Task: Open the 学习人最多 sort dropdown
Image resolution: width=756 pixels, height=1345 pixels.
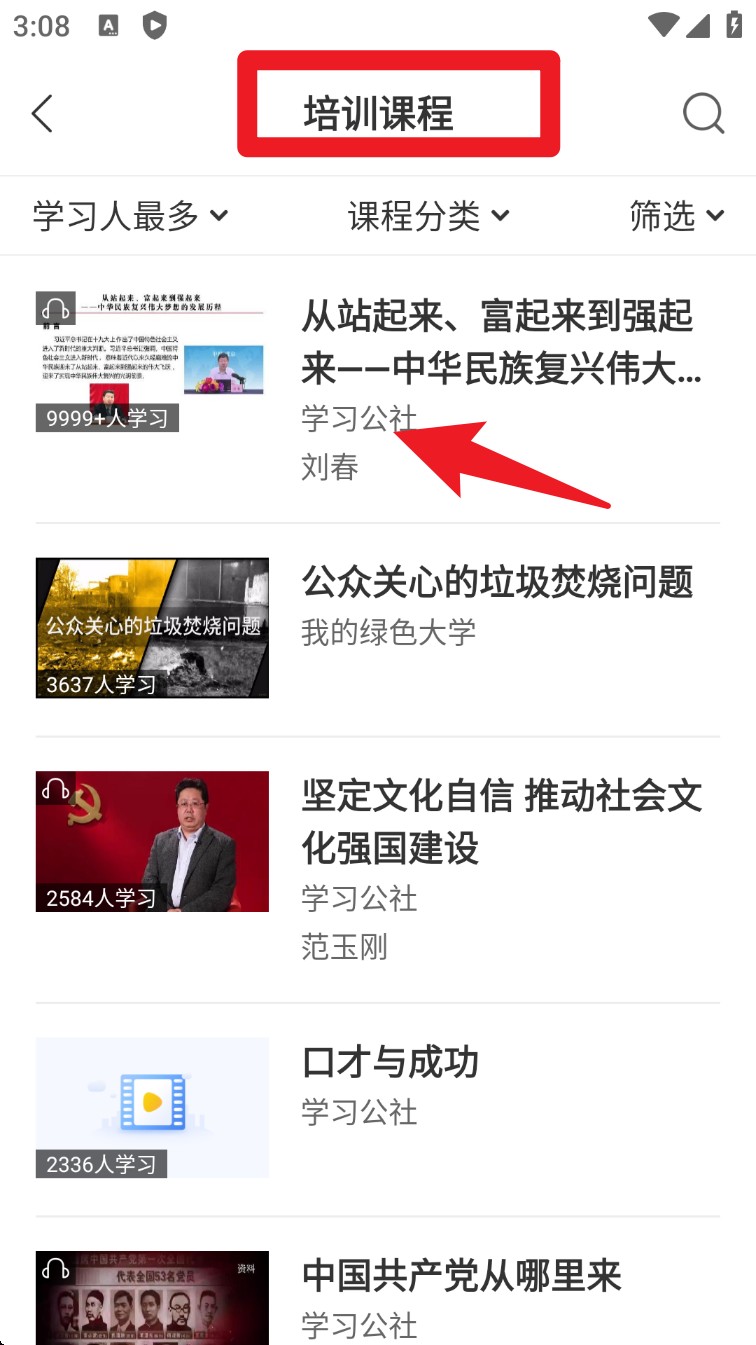Action: click(129, 215)
